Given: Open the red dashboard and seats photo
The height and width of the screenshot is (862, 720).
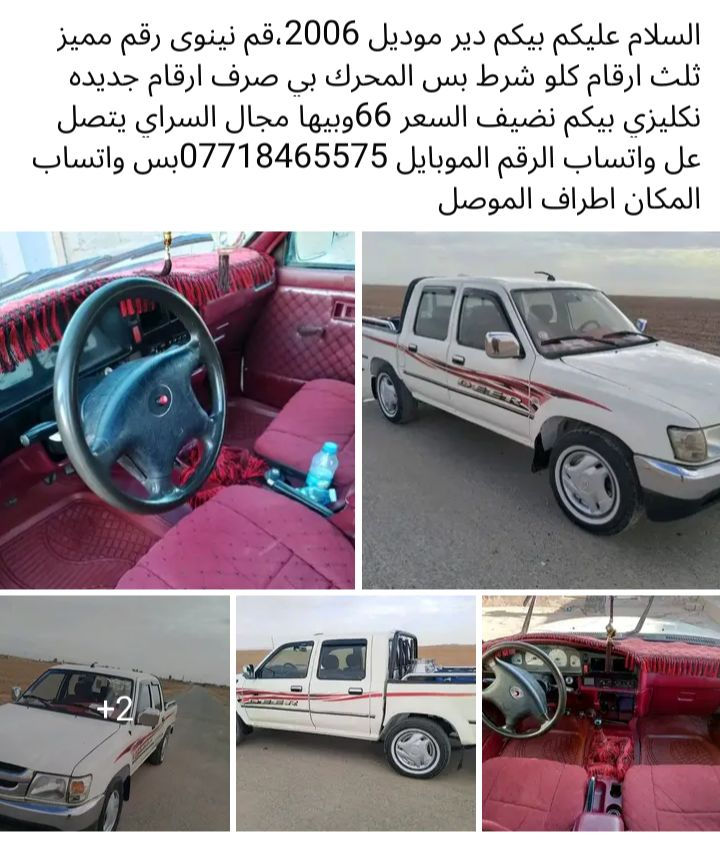Looking at the screenshot, I should click(x=600, y=712).
